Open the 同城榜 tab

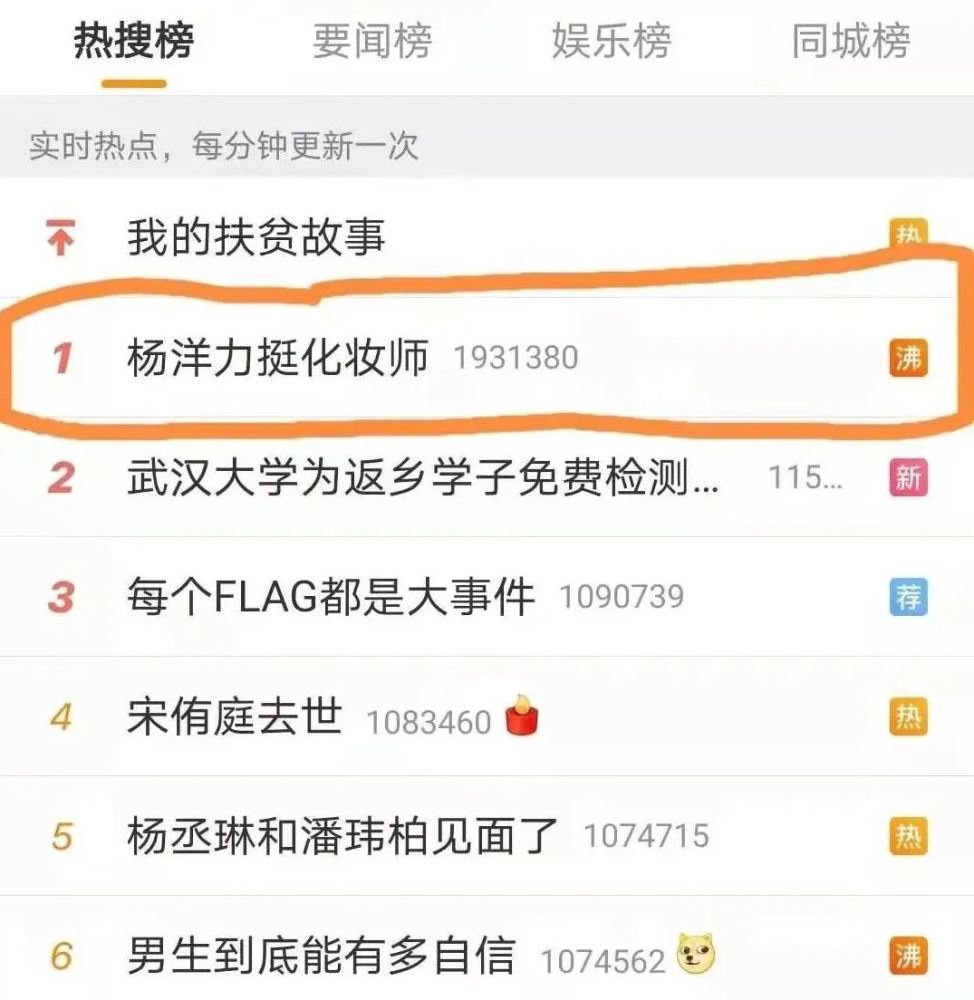click(x=850, y=42)
